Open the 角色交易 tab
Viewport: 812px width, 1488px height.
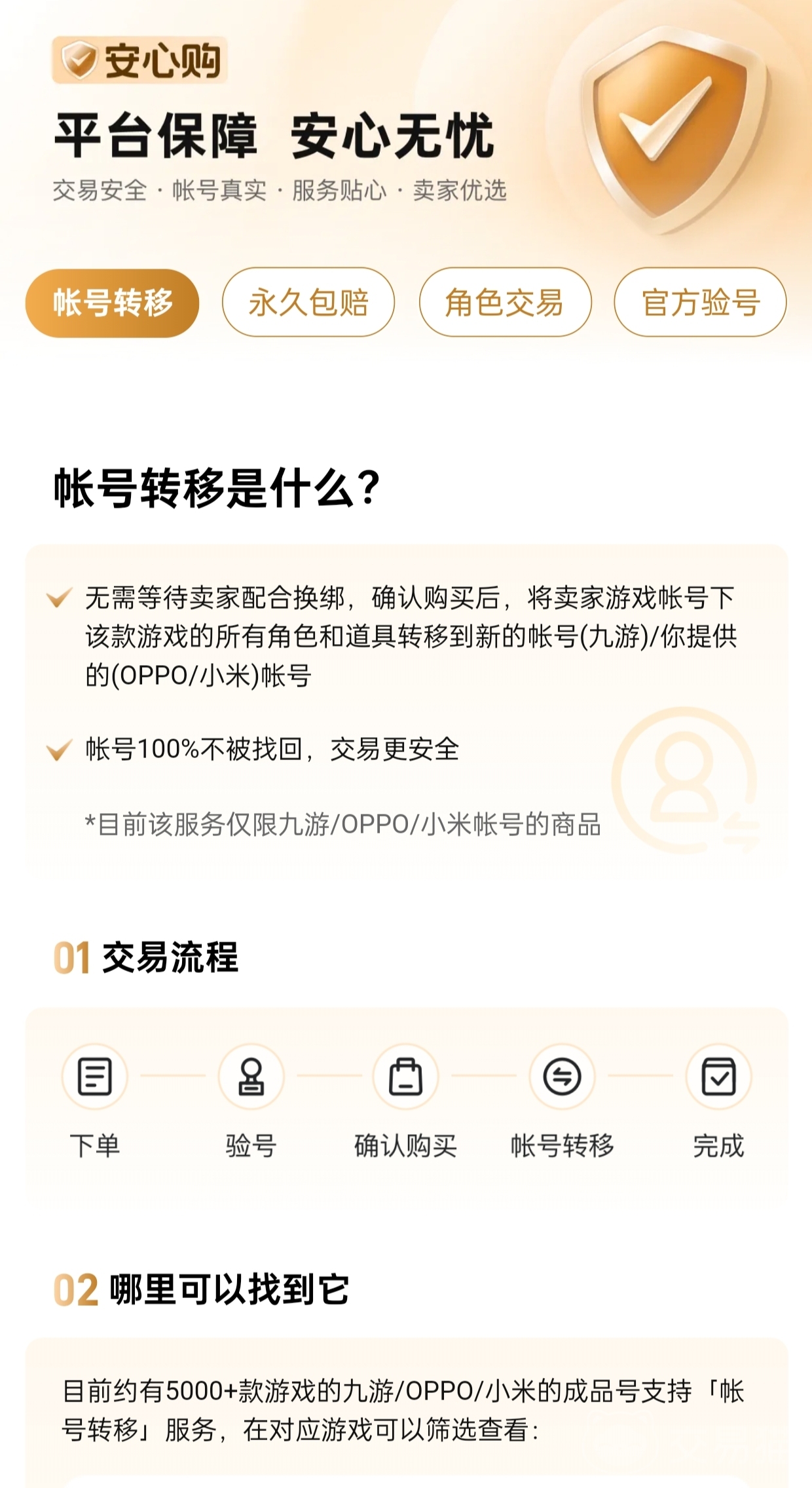point(505,303)
